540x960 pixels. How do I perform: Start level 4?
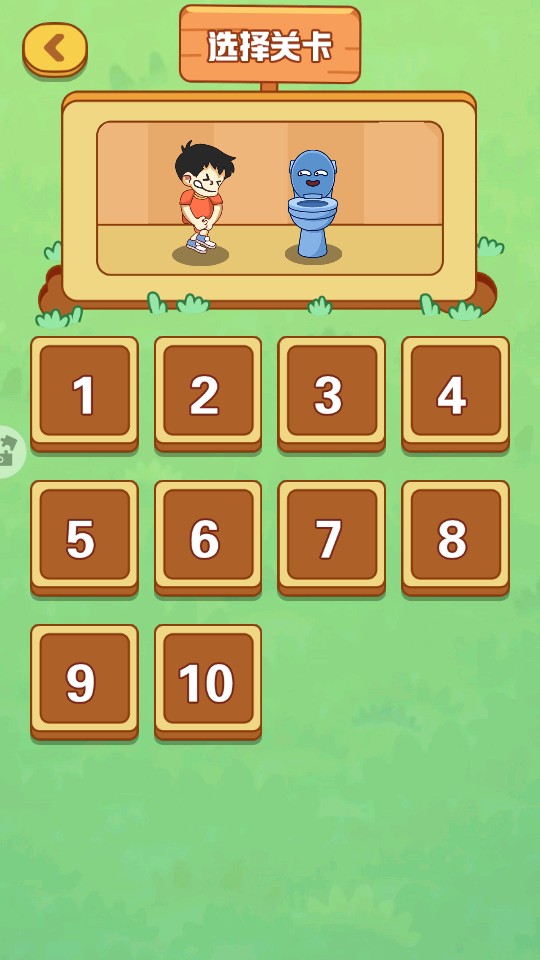click(456, 394)
